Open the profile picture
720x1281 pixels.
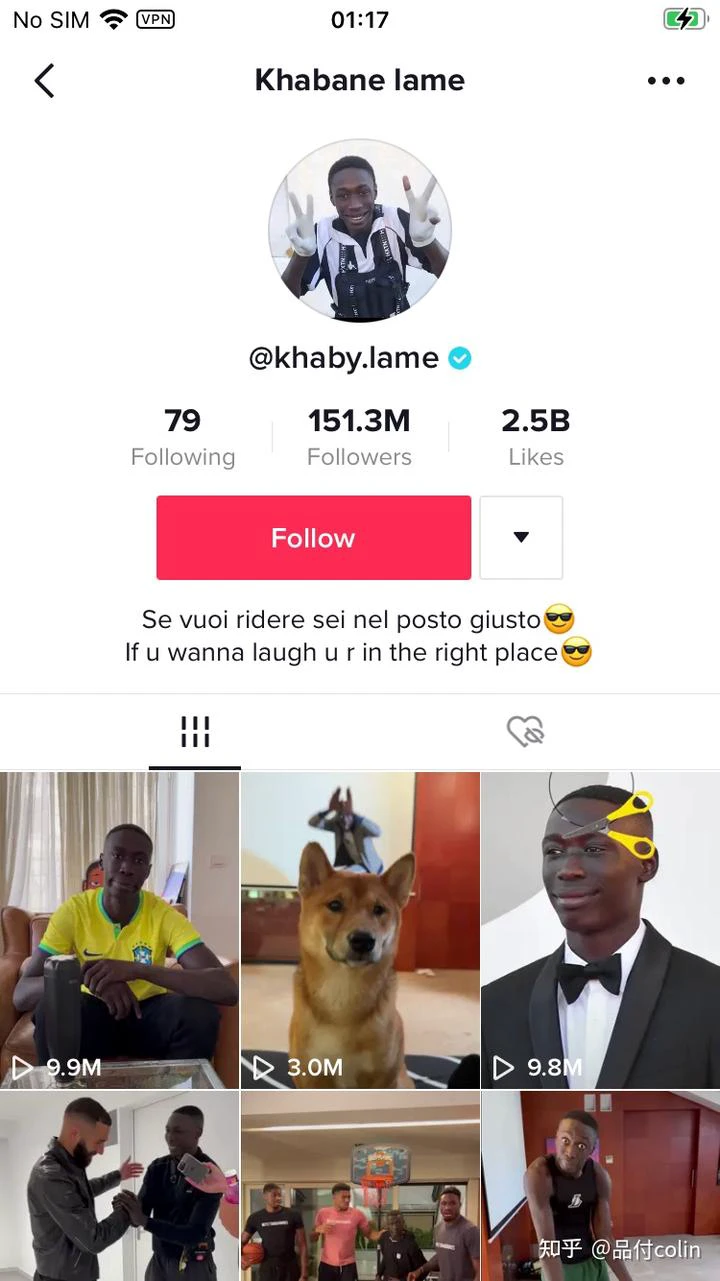(360, 231)
